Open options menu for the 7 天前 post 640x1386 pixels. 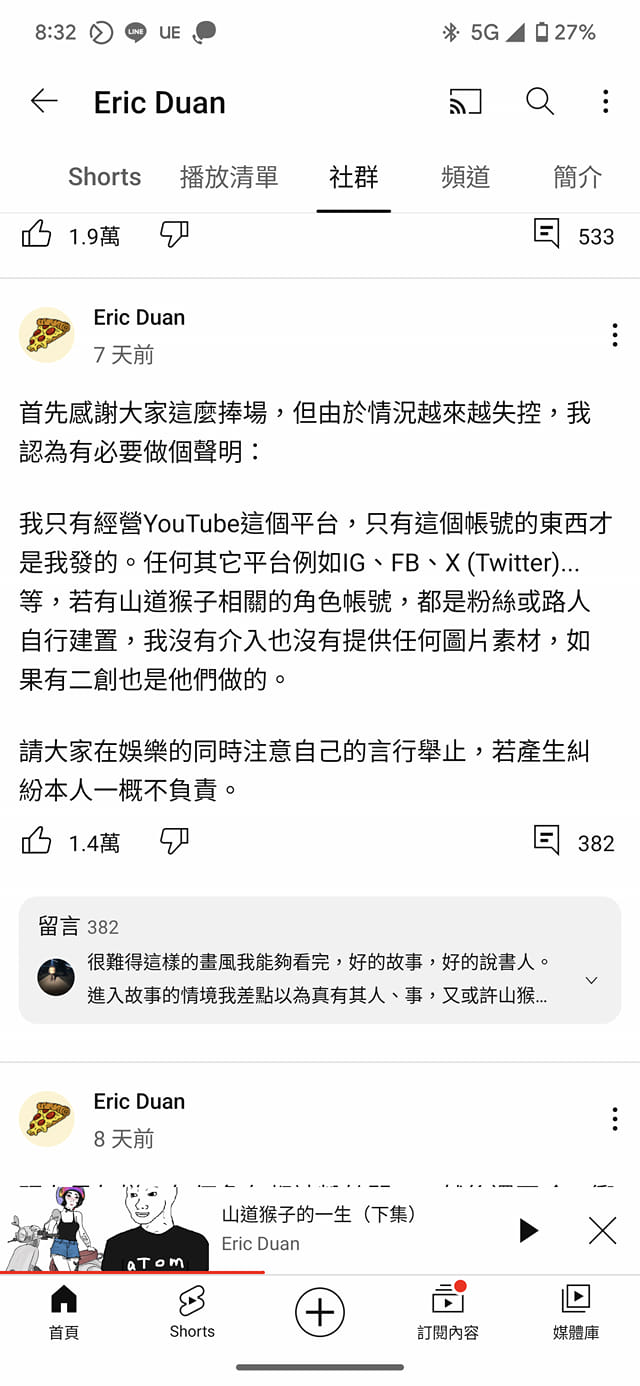pos(614,335)
